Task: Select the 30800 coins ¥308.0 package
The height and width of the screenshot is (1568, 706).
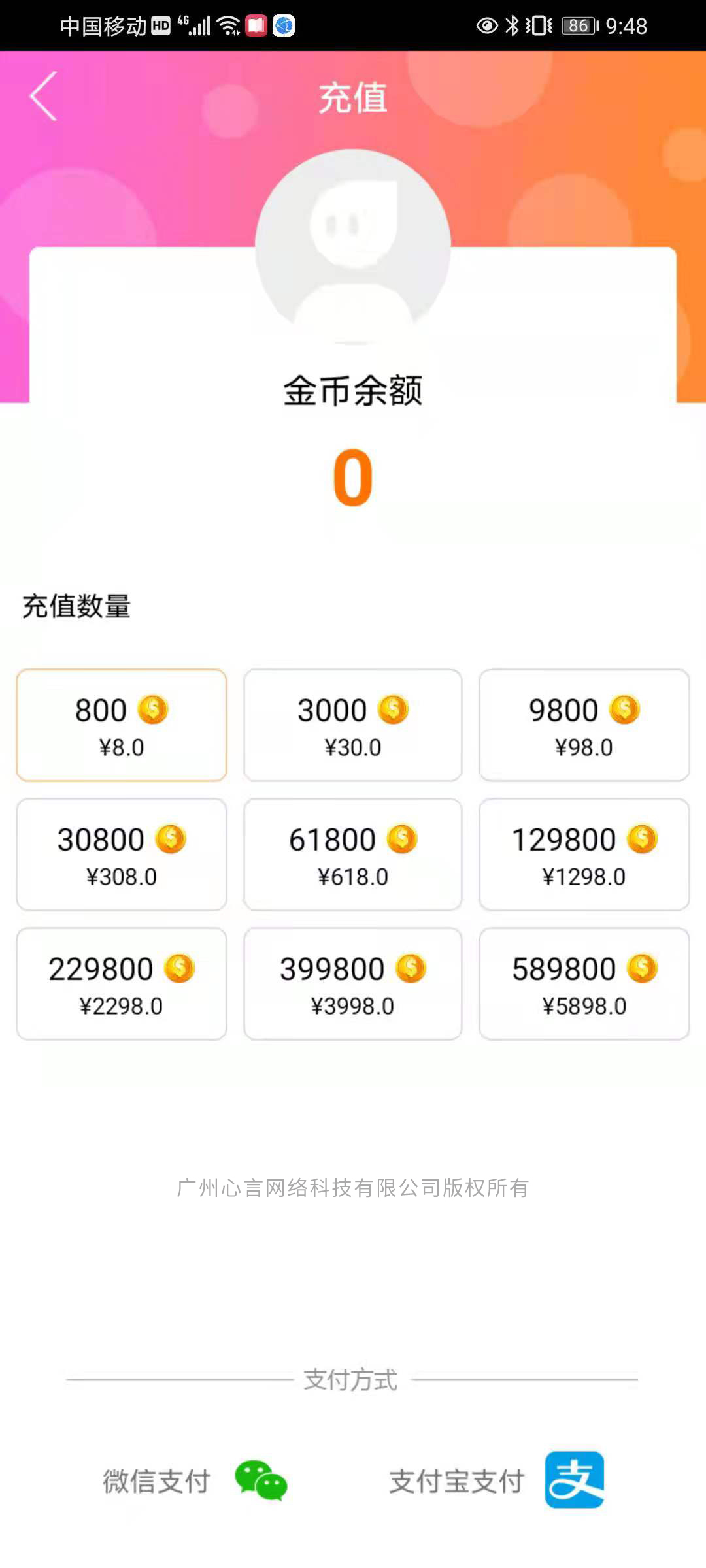Action: point(122,855)
